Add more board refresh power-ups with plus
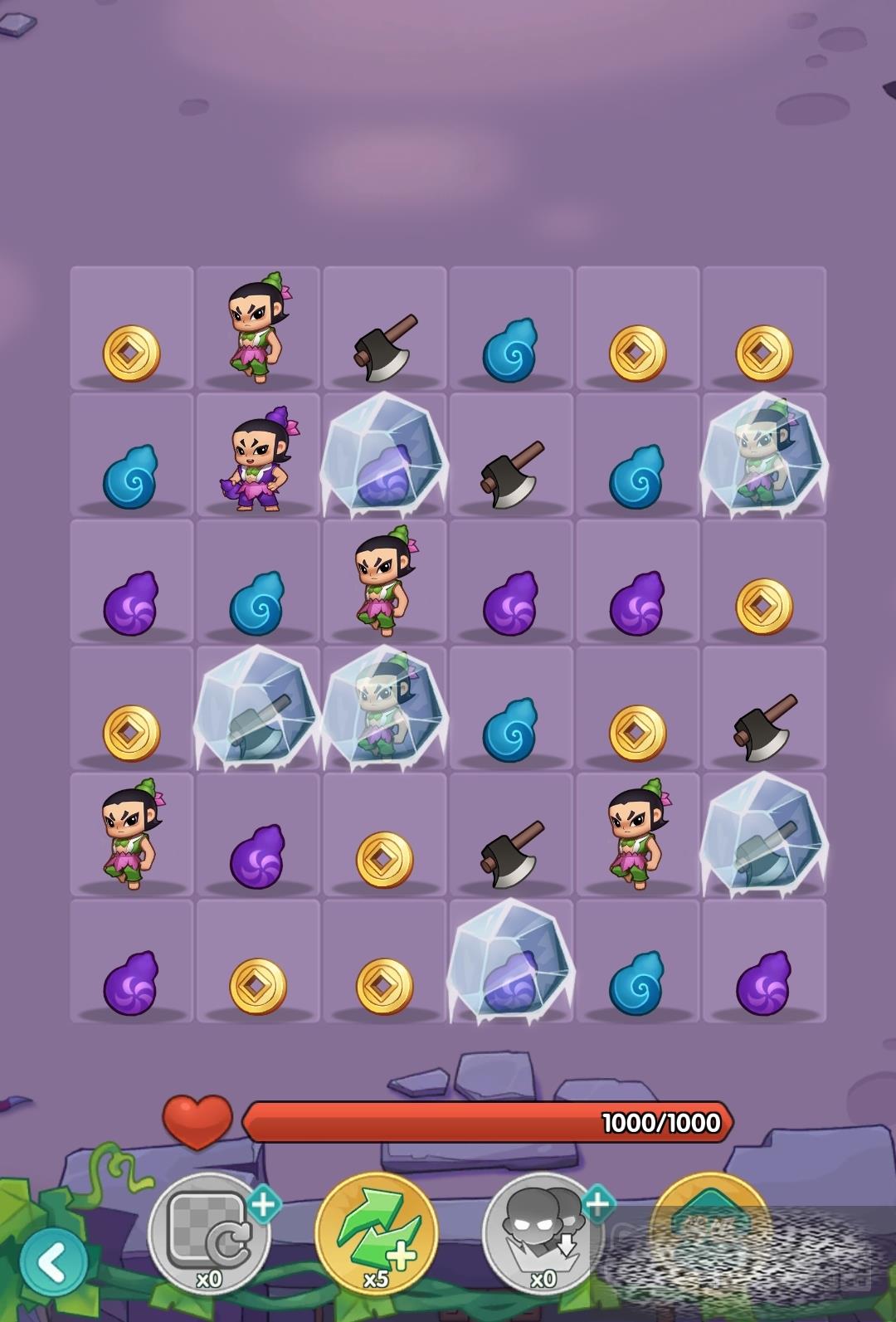 [x=263, y=1203]
